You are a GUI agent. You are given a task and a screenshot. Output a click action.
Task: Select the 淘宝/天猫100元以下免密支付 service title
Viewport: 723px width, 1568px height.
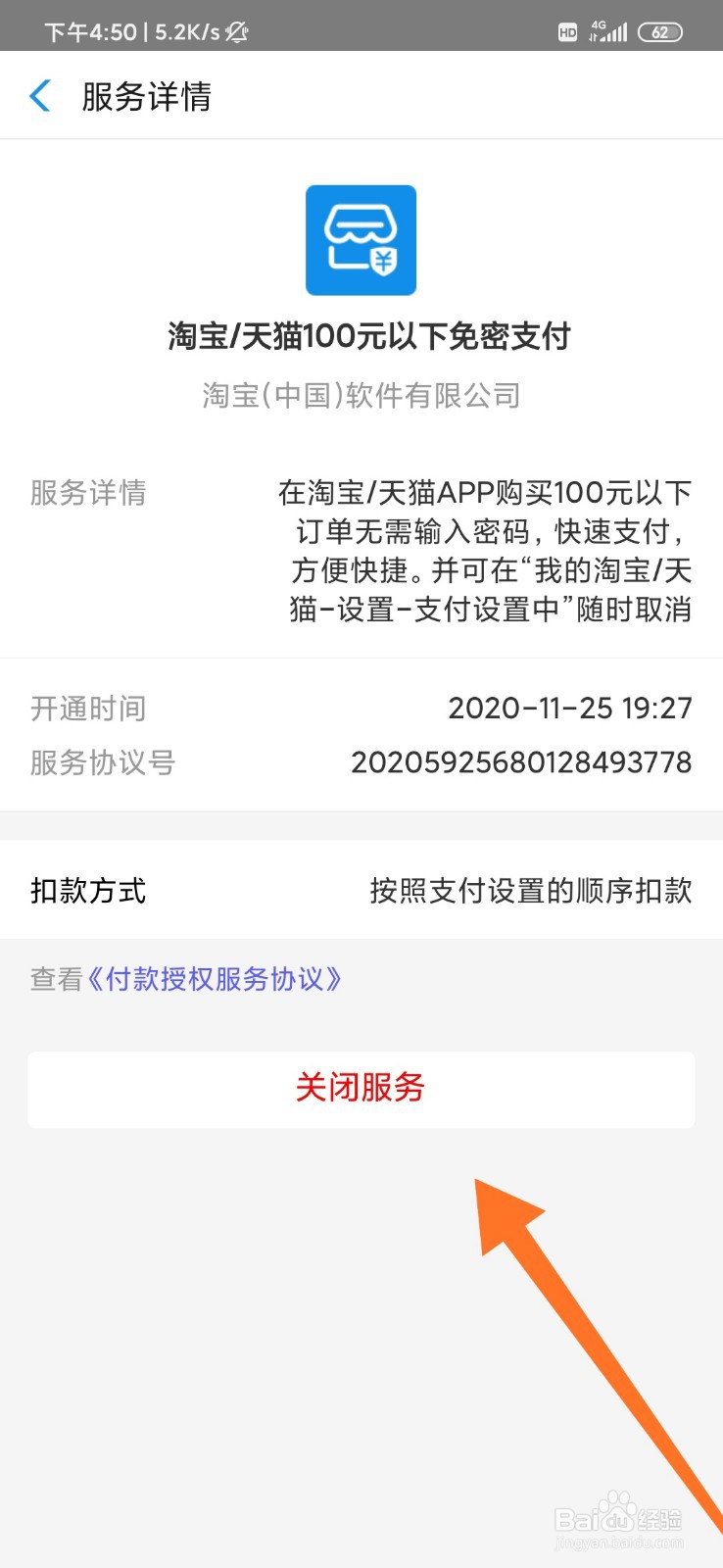(x=361, y=335)
